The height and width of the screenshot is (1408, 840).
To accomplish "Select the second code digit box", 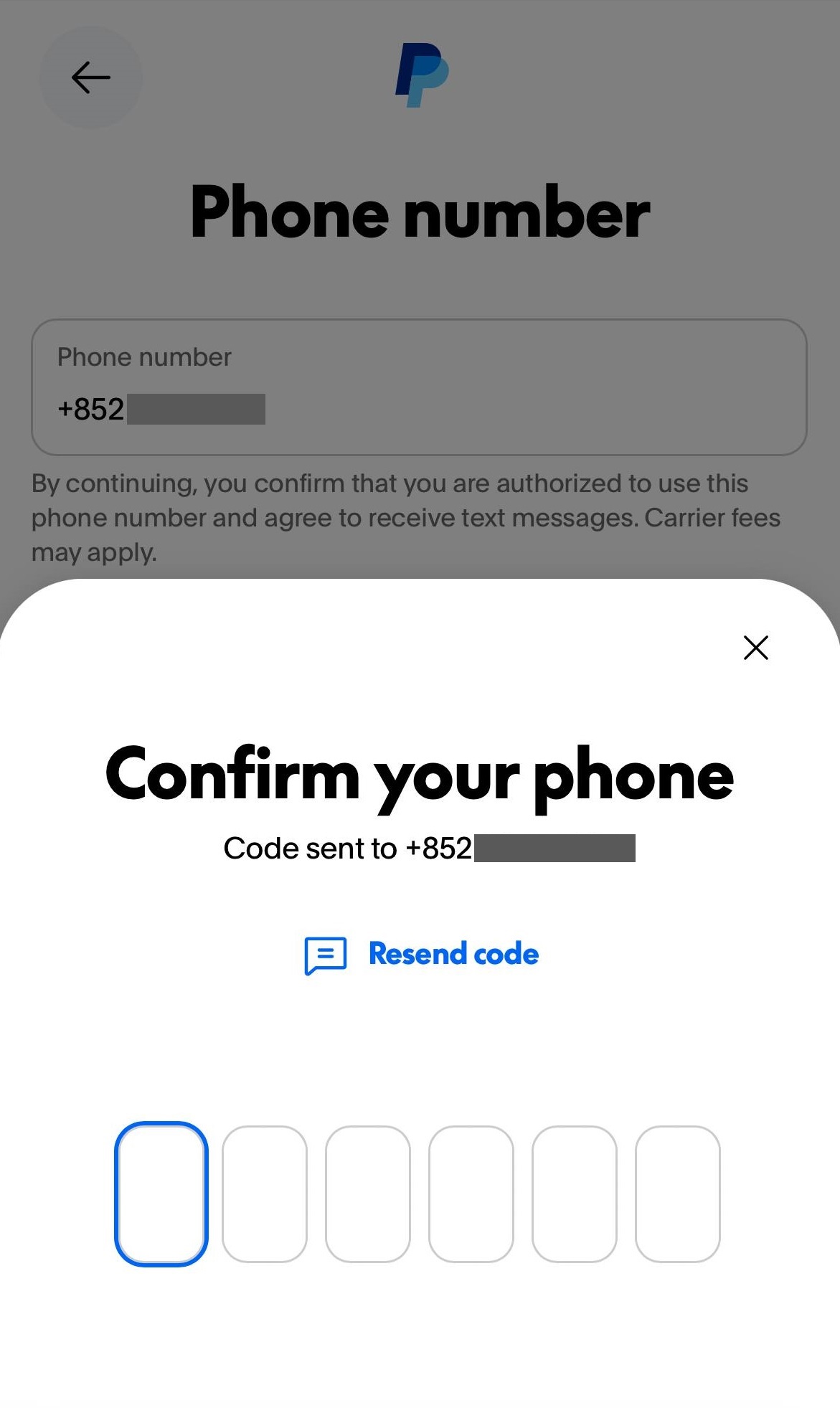I will point(265,1194).
